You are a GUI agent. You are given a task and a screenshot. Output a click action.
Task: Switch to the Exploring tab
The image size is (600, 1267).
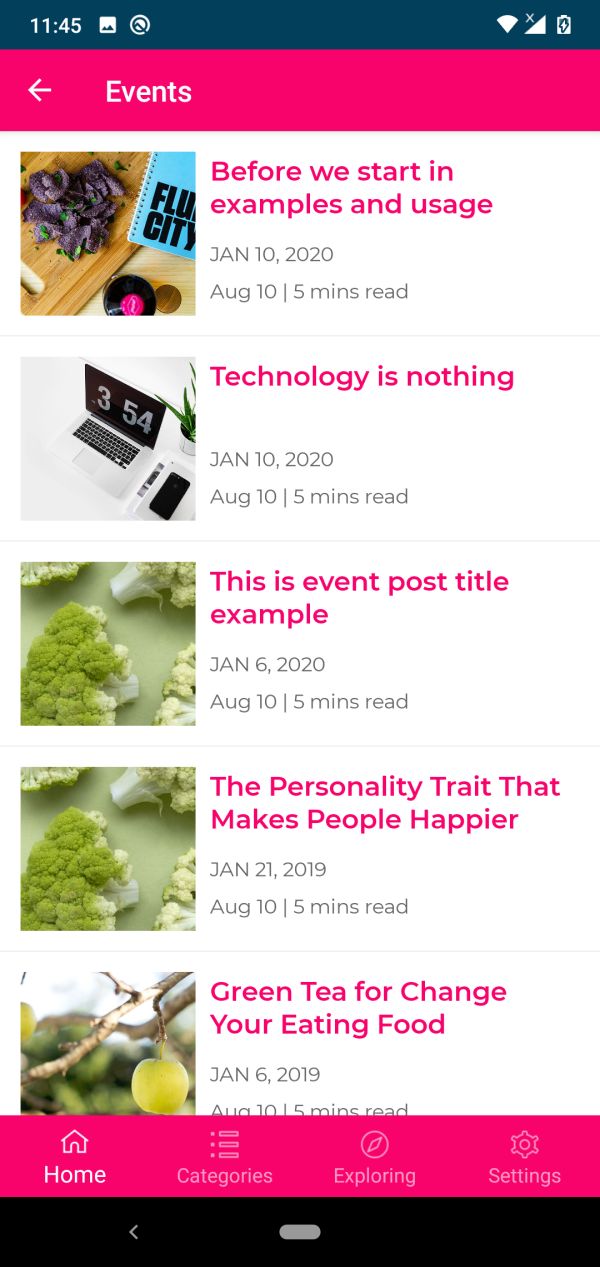(x=374, y=1156)
